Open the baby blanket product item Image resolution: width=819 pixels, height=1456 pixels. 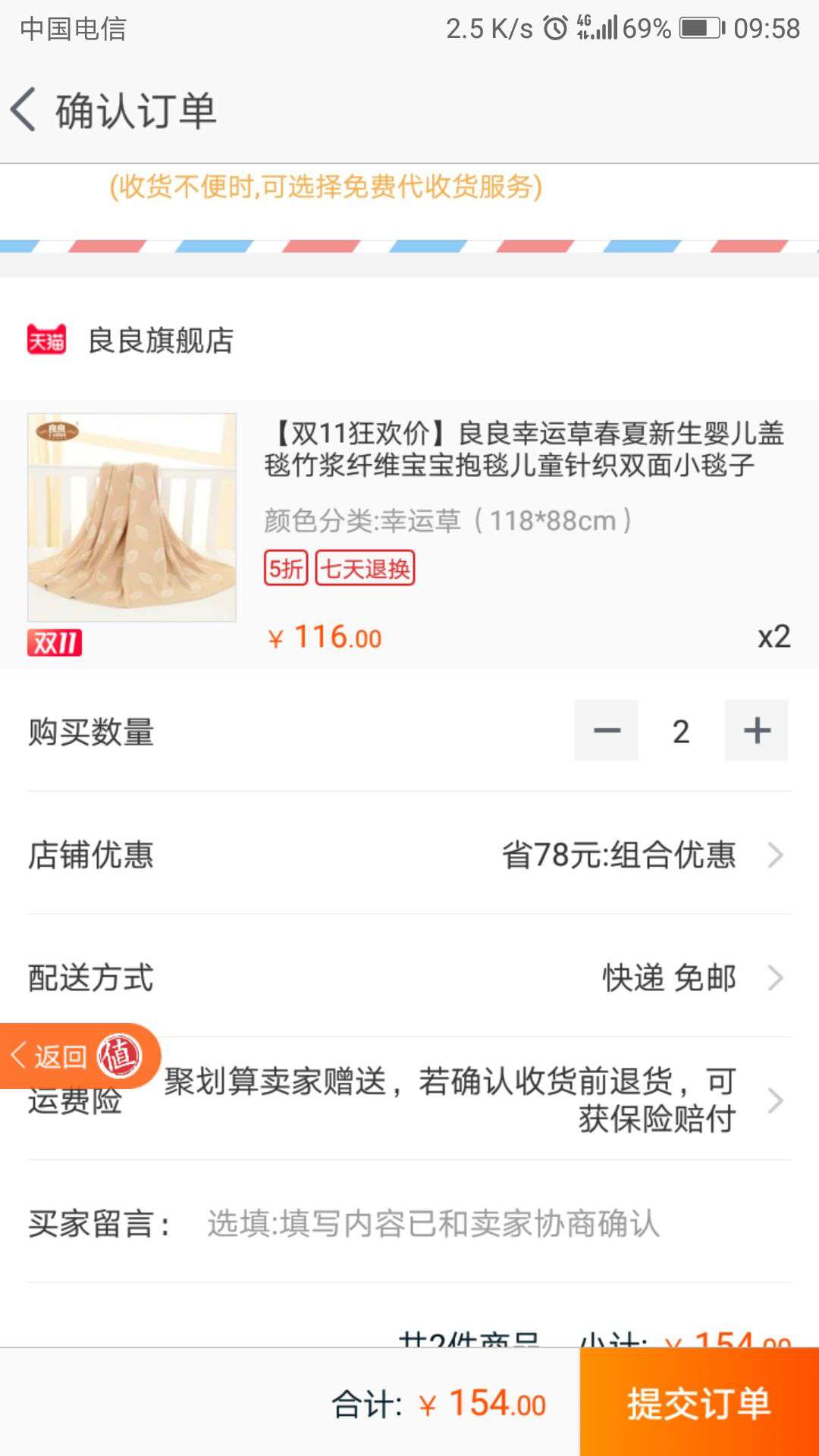point(409,535)
